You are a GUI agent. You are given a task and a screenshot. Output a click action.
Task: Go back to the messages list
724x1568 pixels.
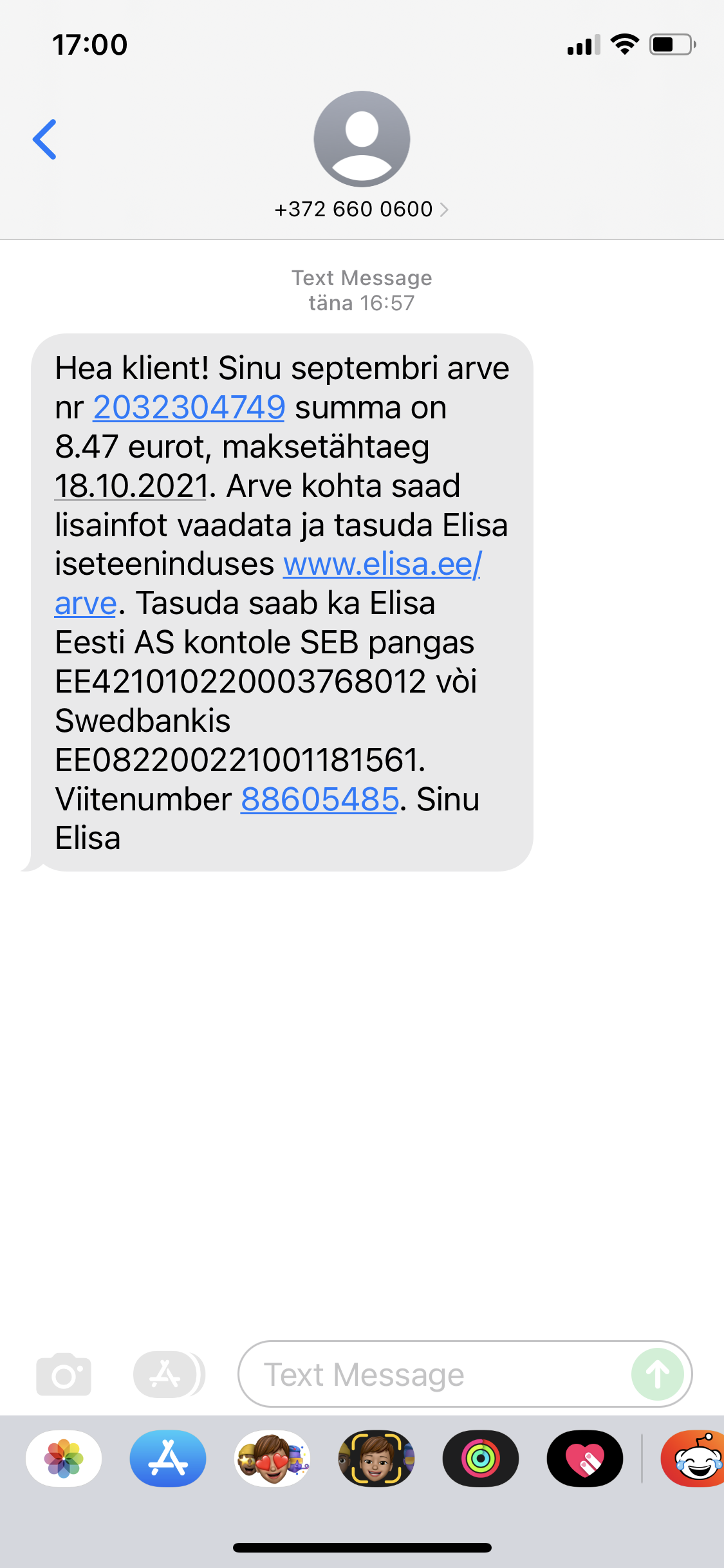(44, 139)
